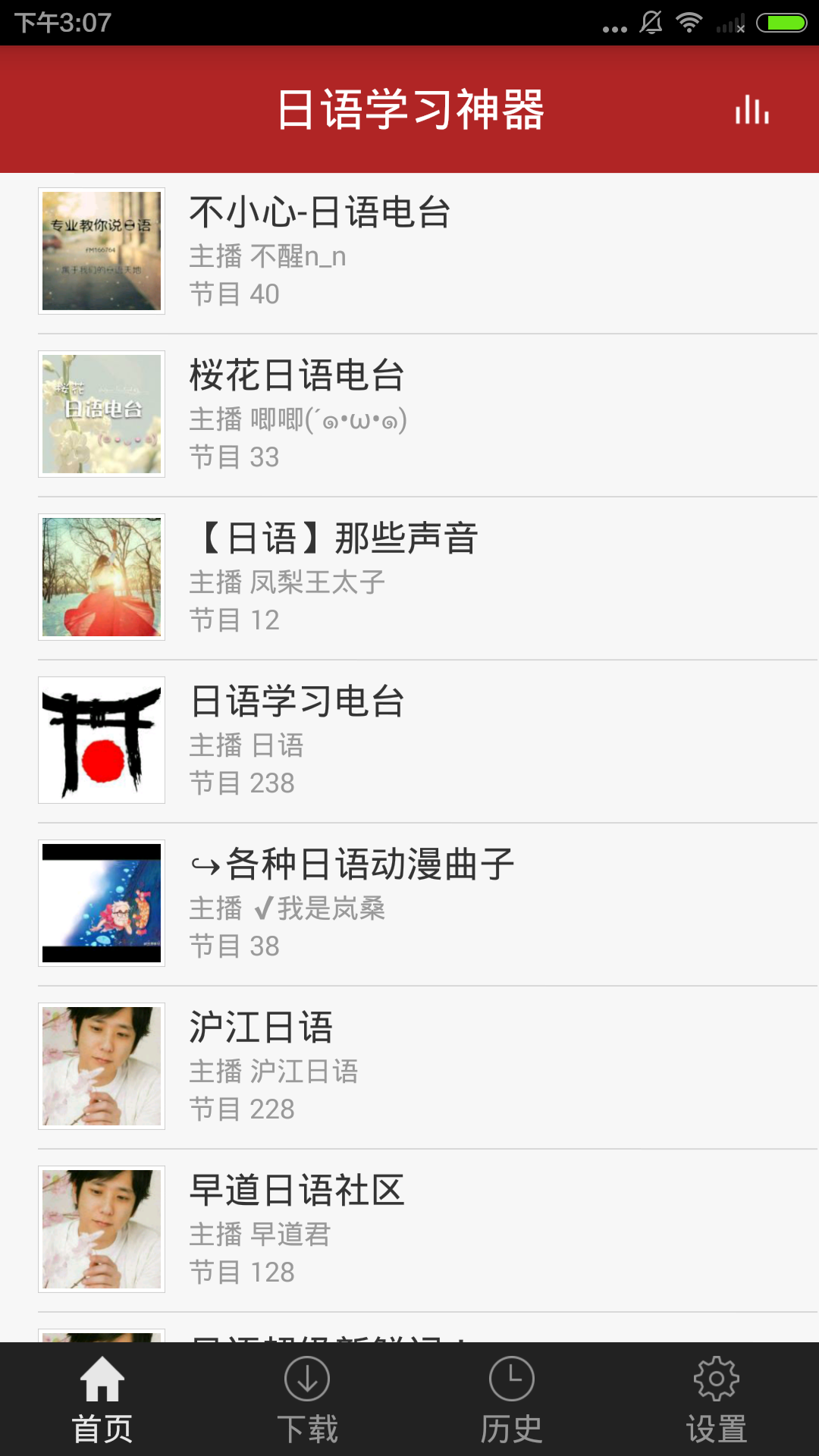Switch to the 历史 history tab
Viewport: 819px width, 1456px height.
click(x=512, y=1400)
